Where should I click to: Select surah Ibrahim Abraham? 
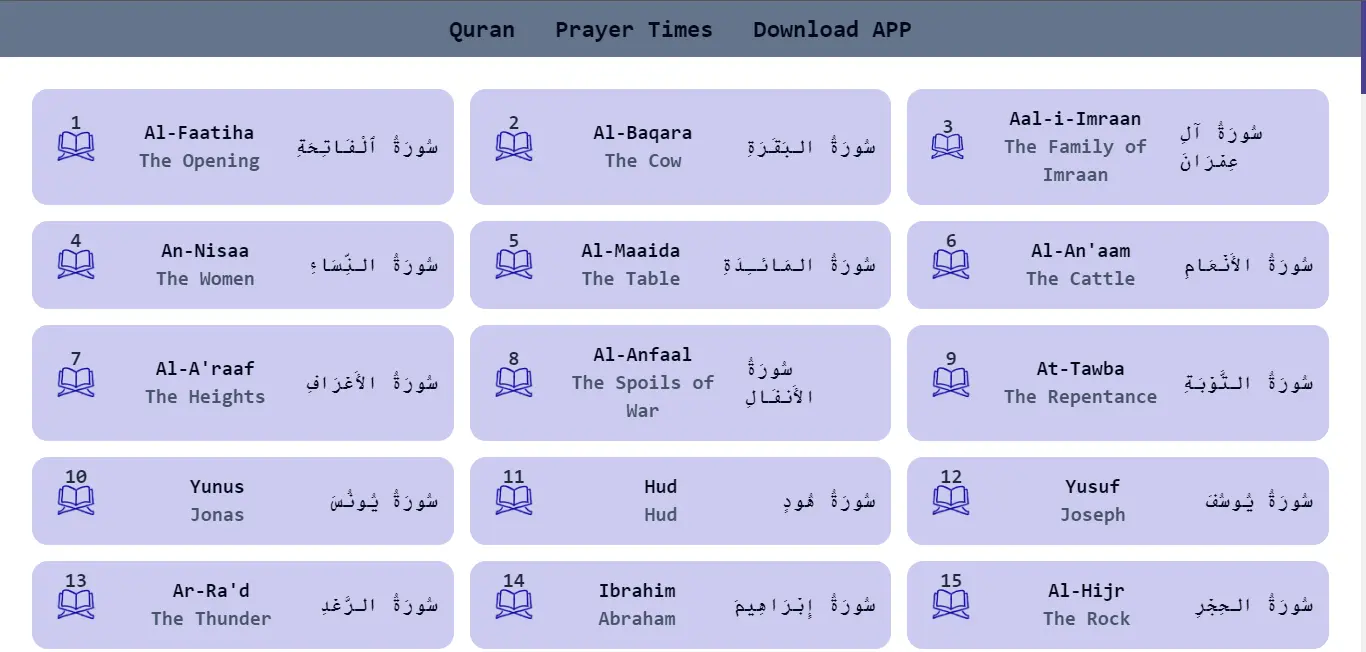680,605
